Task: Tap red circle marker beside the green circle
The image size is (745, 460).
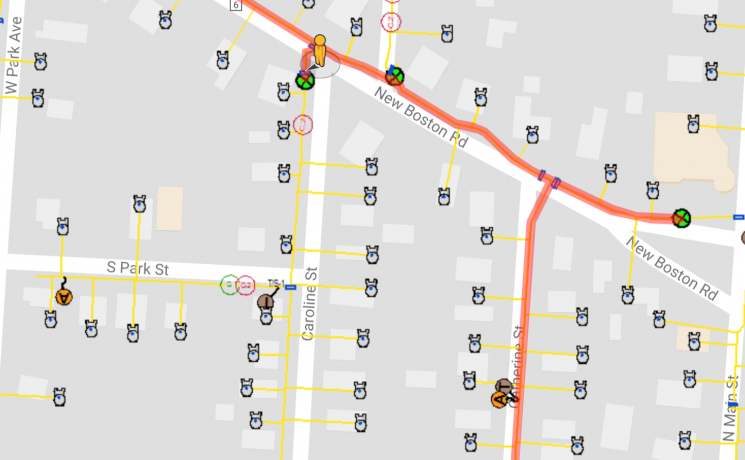Action: [245, 286]
